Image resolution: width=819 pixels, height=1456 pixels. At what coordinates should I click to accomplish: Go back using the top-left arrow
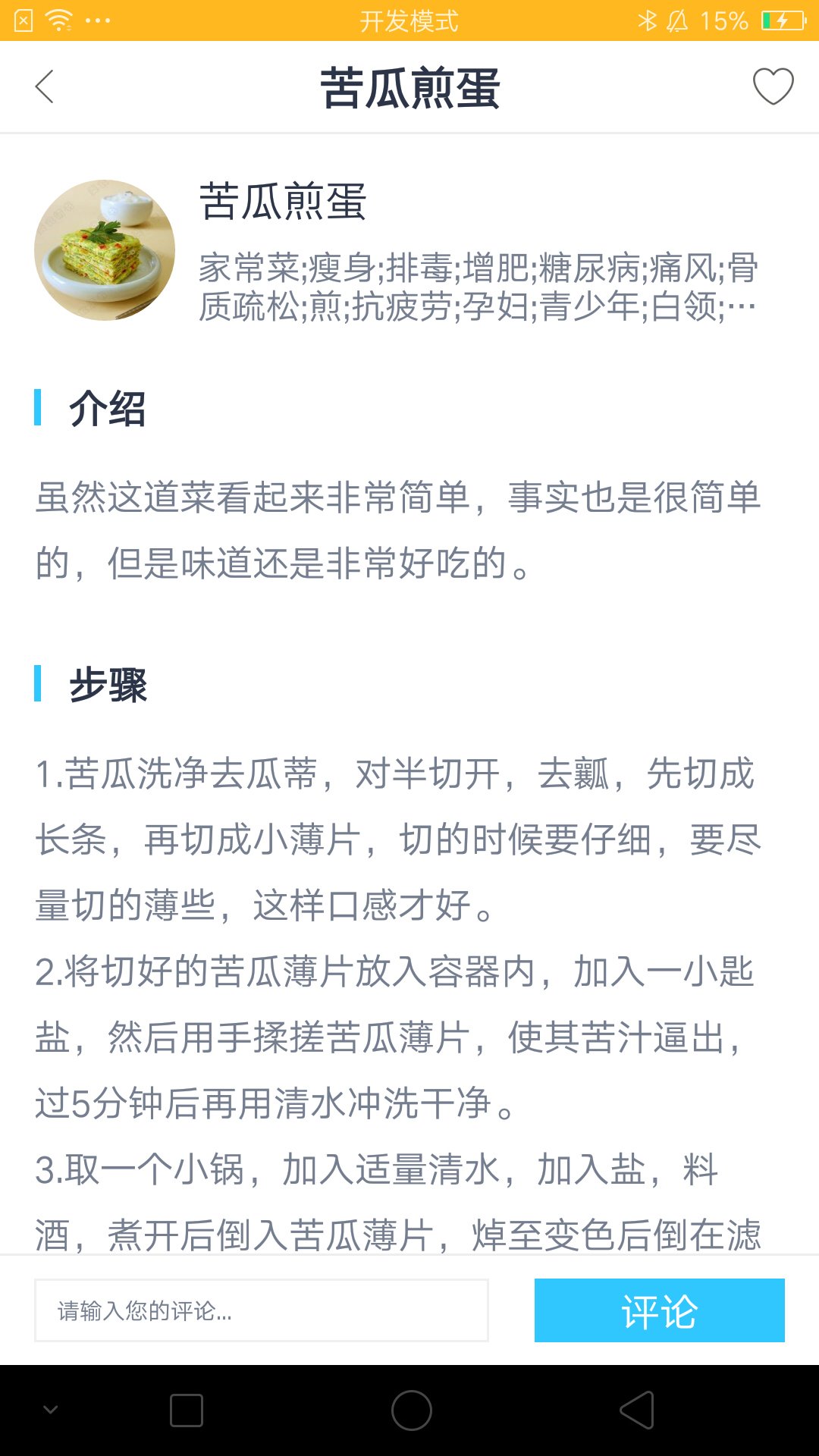coord(45,86)
